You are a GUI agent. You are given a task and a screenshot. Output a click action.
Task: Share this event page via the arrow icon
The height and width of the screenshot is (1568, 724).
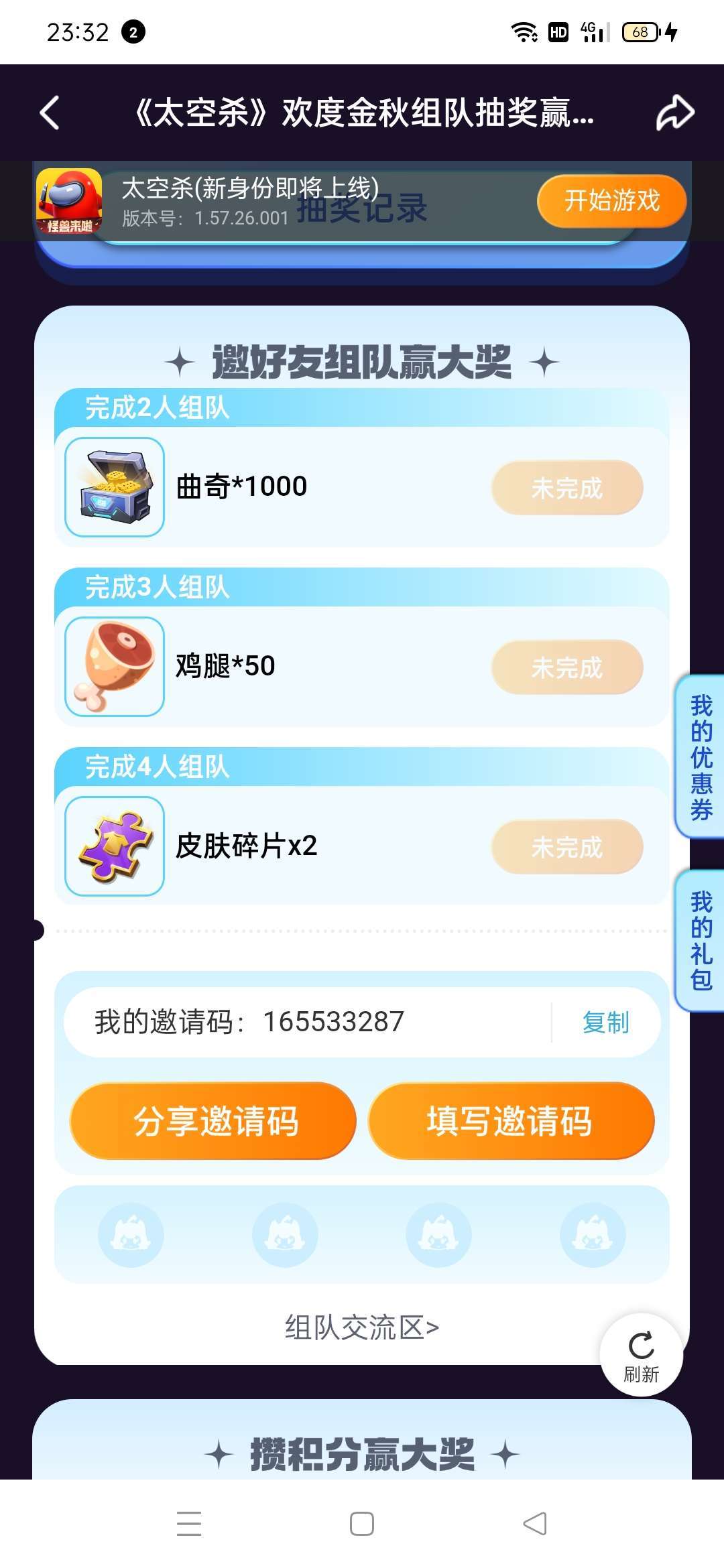tap(674, 112)
